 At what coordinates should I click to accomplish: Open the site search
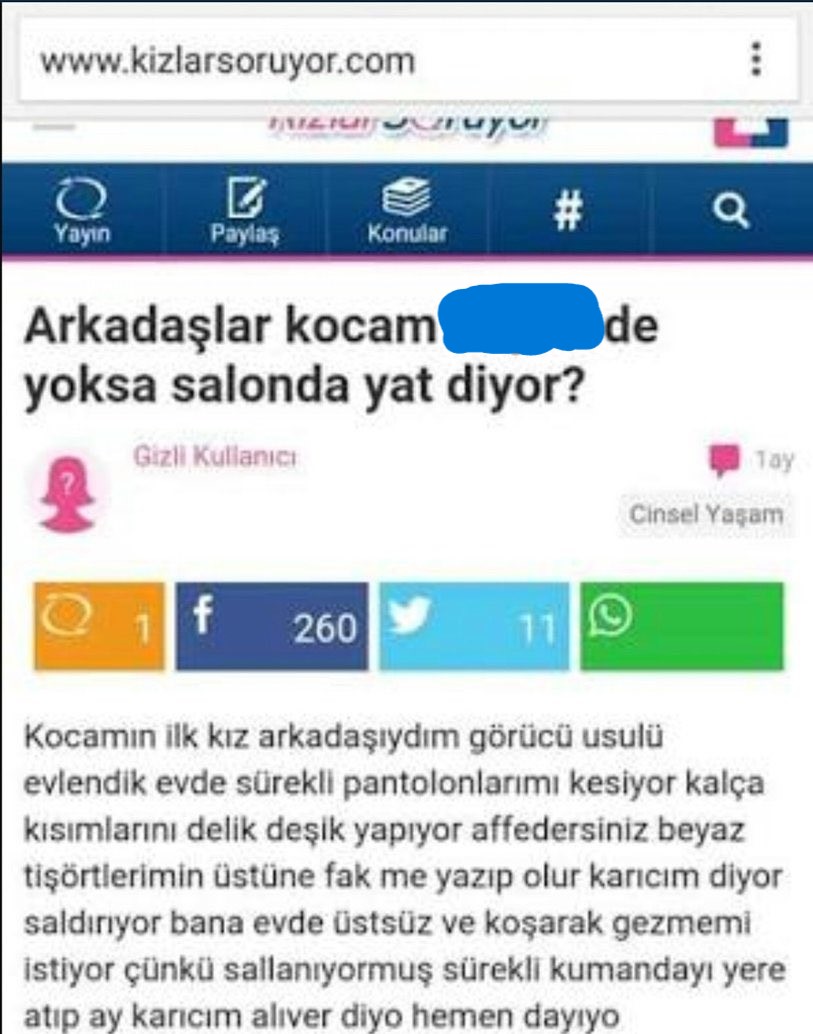coord(731,211)
